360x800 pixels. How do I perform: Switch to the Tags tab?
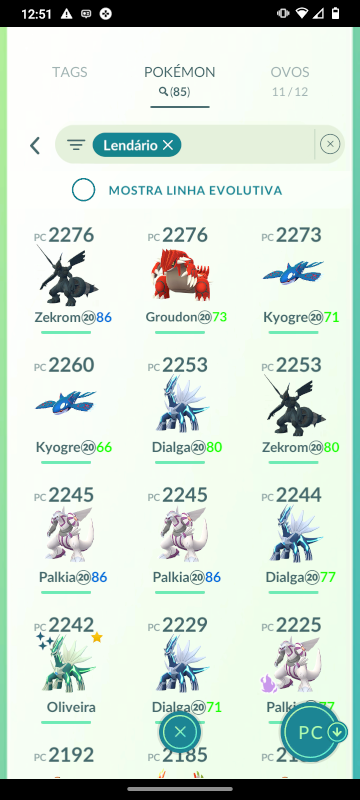70,72
